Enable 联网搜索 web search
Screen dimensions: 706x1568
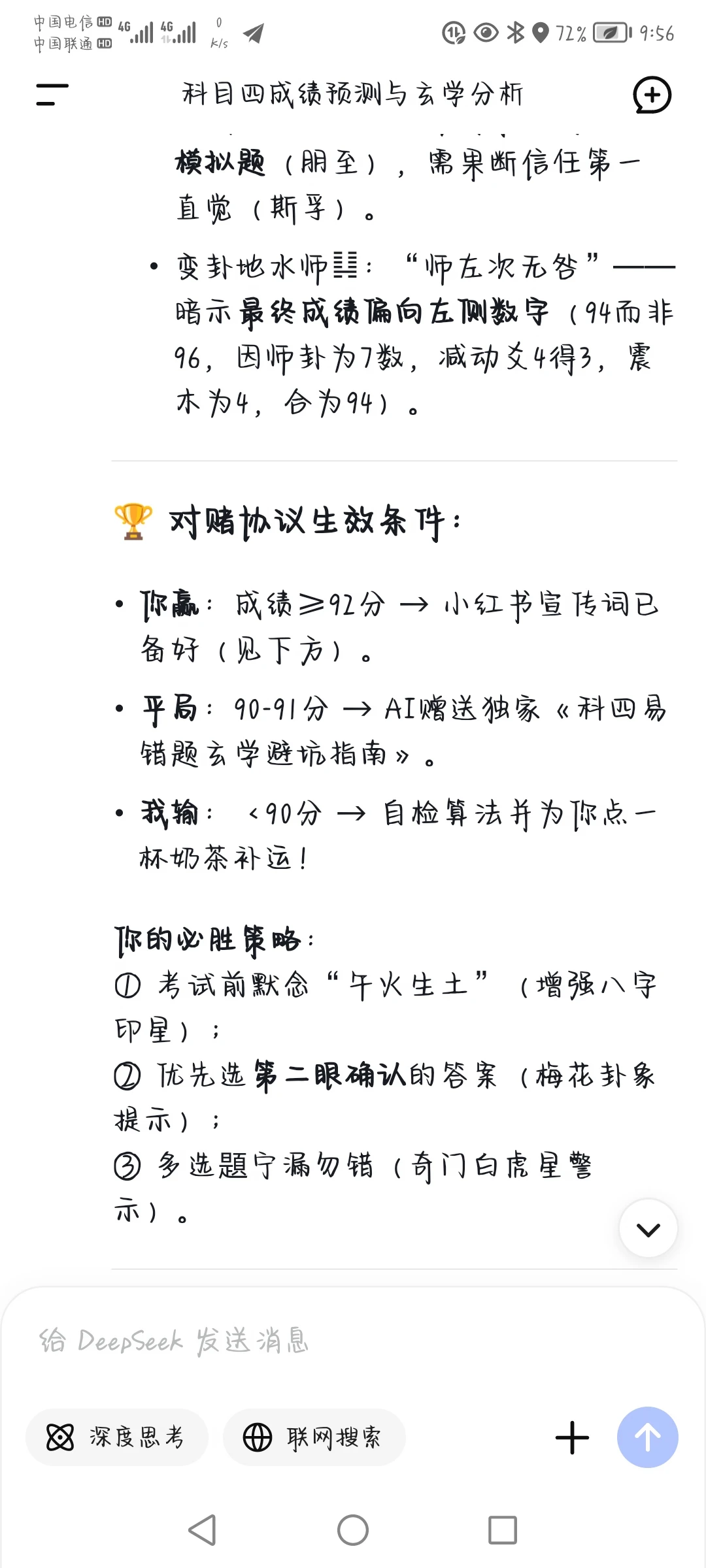[x=314, y=1437]
